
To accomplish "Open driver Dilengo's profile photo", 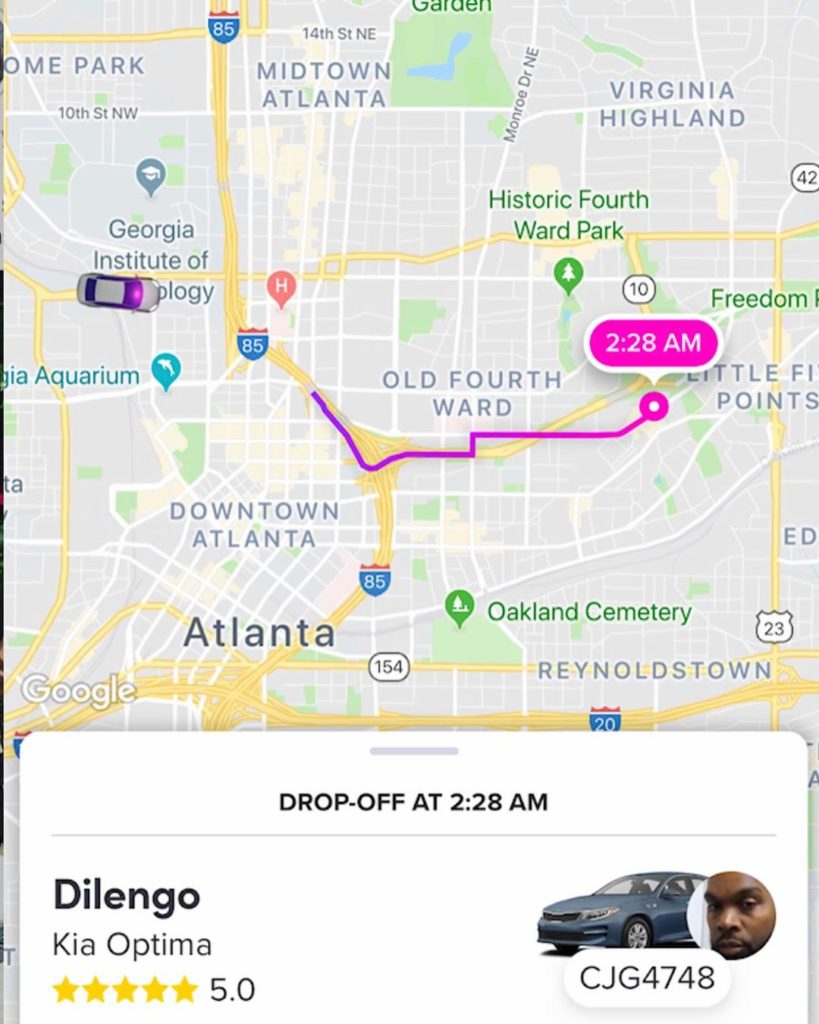I will (x=739, y=914).
